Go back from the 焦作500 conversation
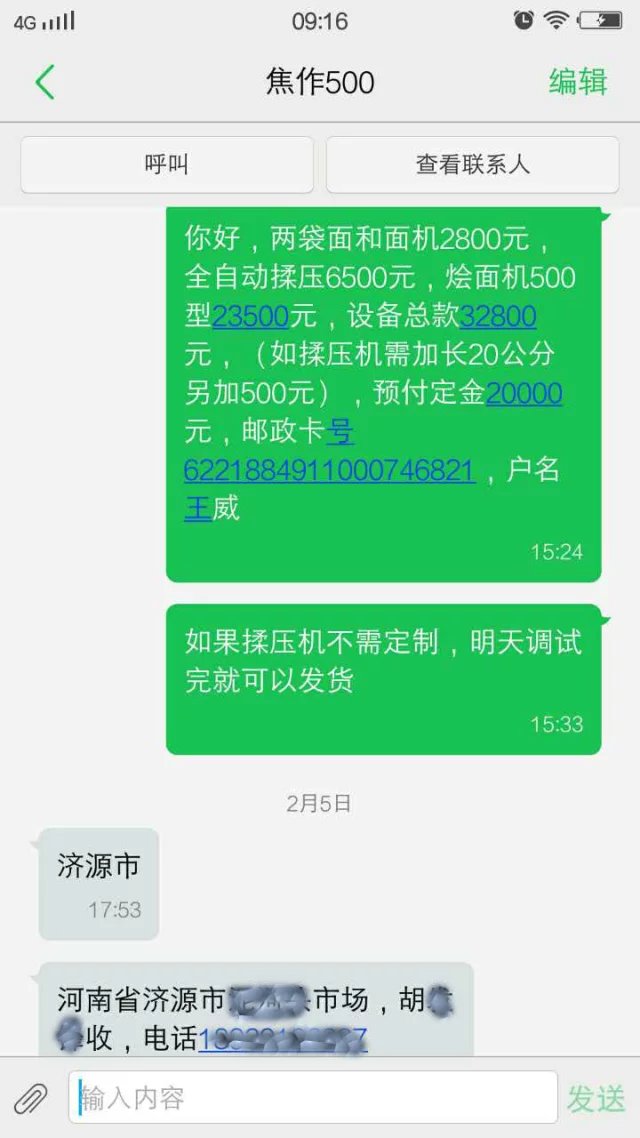Image resolution: width=640 pixels, height=1138 pixels. click(x=45, y=82)
